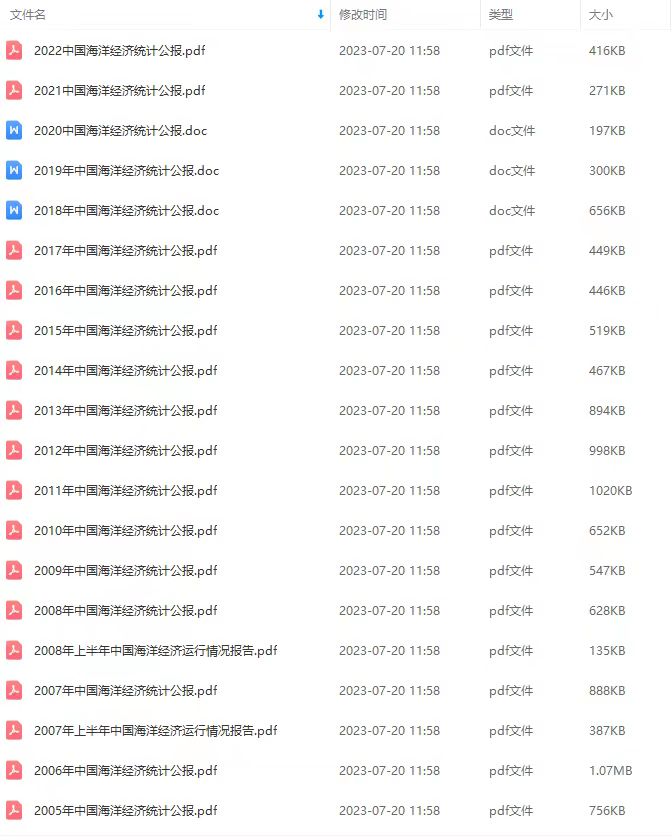Open 2018年中国海洋经济统计公报.doc

click(126, 211)
